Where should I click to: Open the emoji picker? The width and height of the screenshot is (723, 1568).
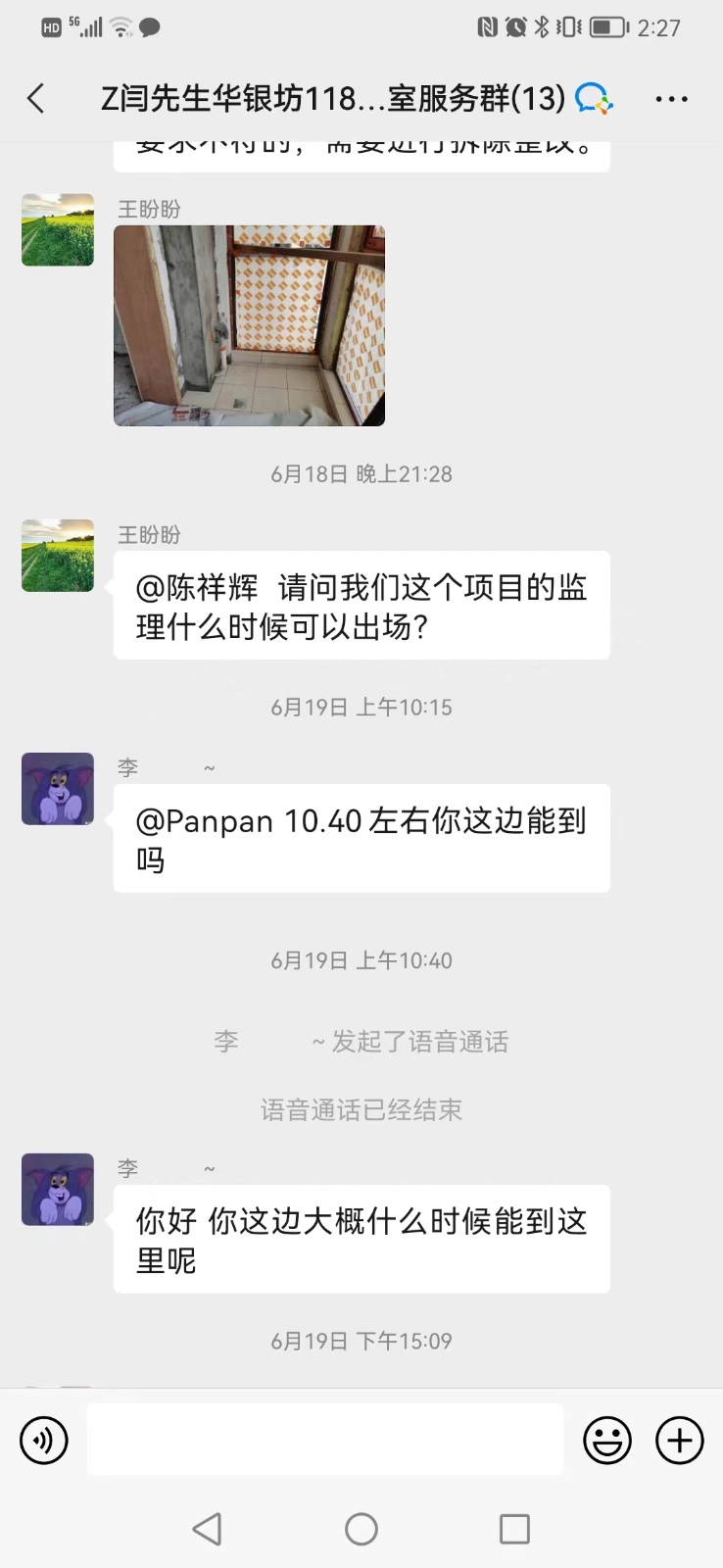(607, 1441)
